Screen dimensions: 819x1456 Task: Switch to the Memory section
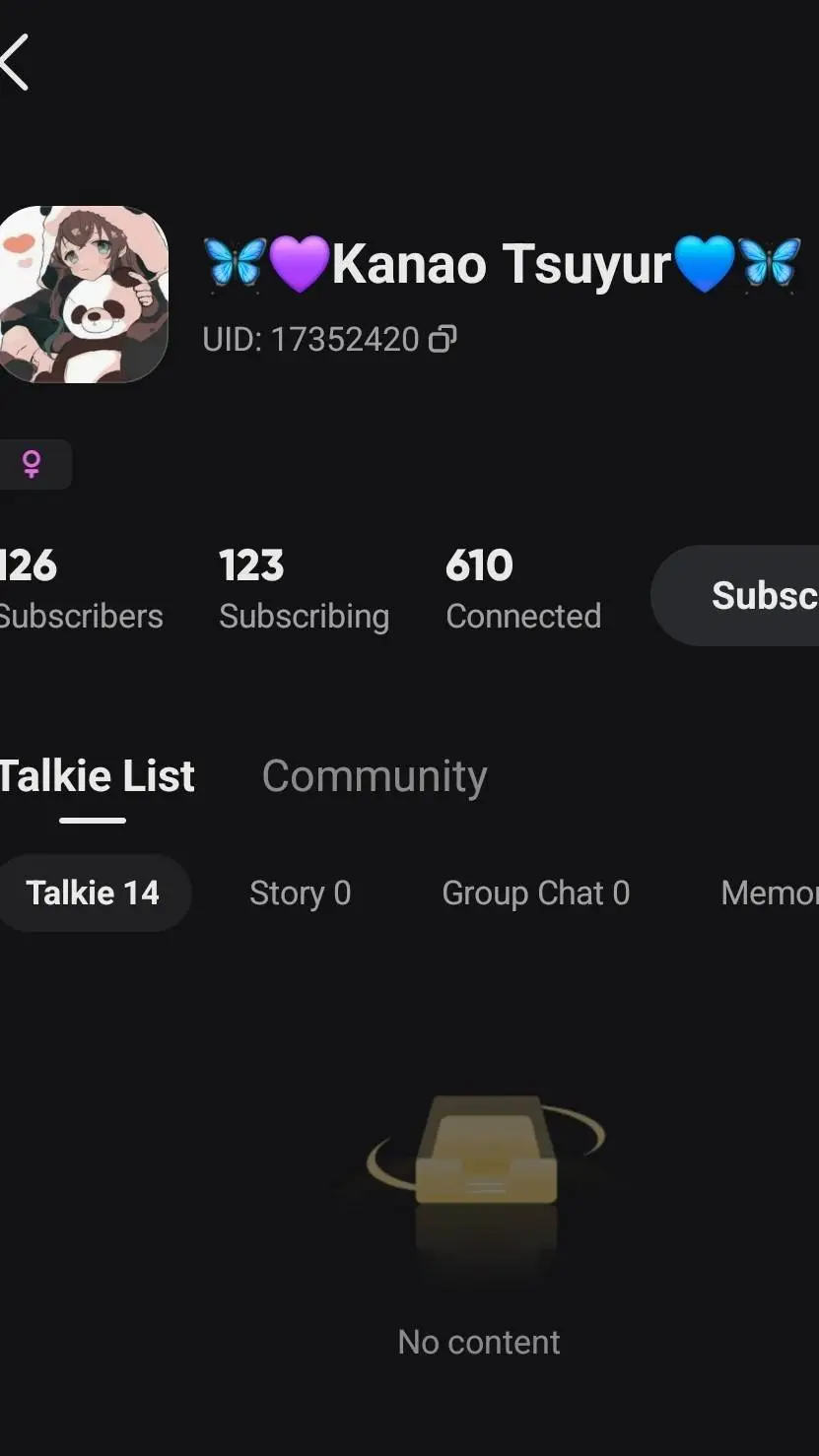pos(769,893)
